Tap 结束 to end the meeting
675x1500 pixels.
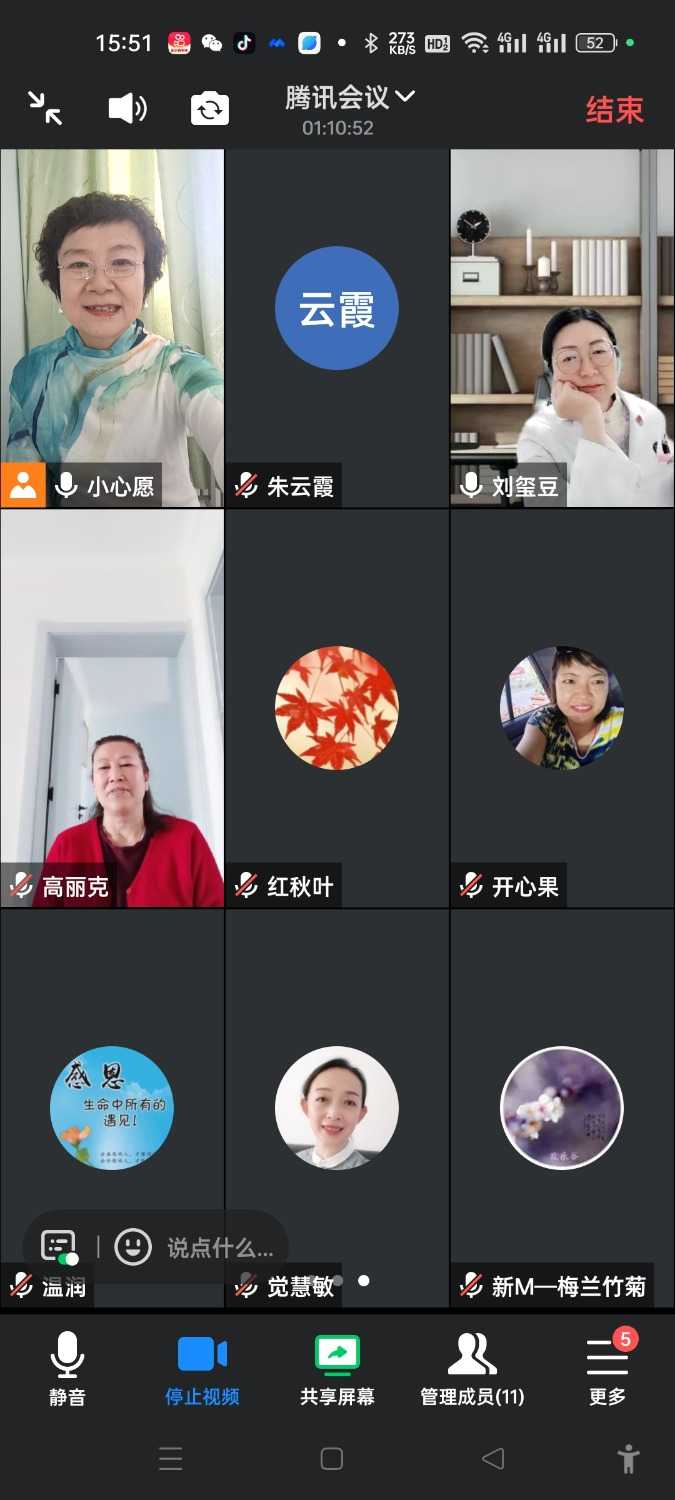pos(614,110)
